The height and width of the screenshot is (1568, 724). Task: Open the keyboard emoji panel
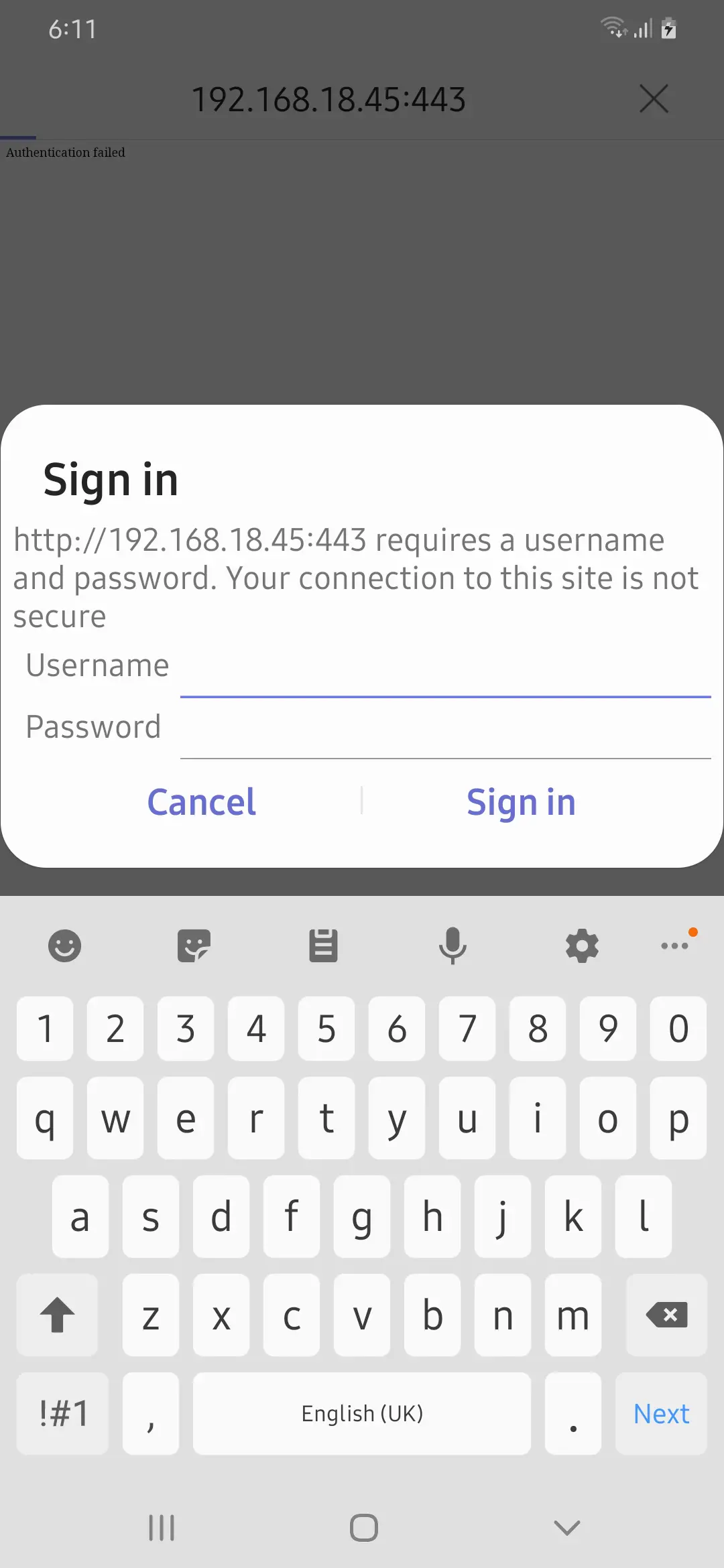point(64,946)
